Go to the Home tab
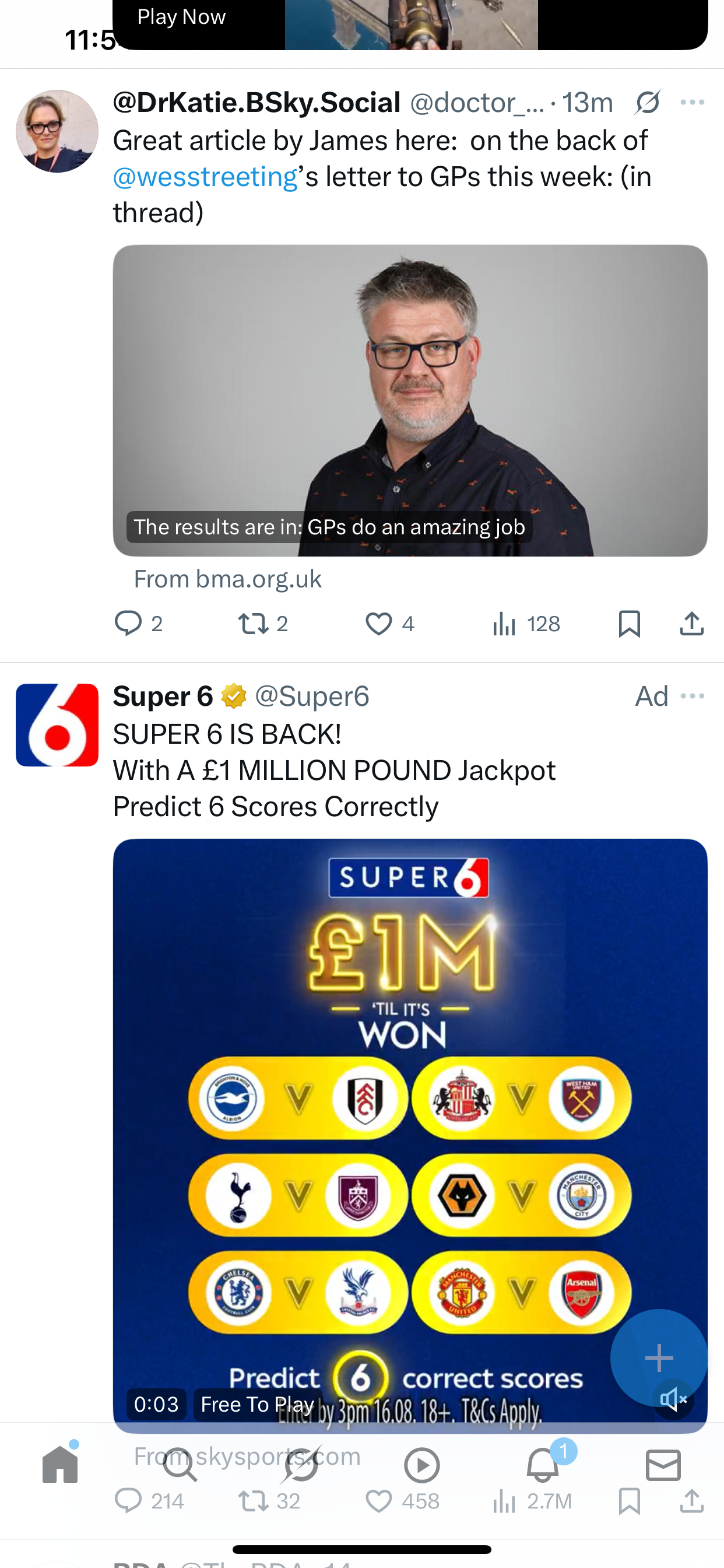 pyautogui.click(x=60, y=1465)
